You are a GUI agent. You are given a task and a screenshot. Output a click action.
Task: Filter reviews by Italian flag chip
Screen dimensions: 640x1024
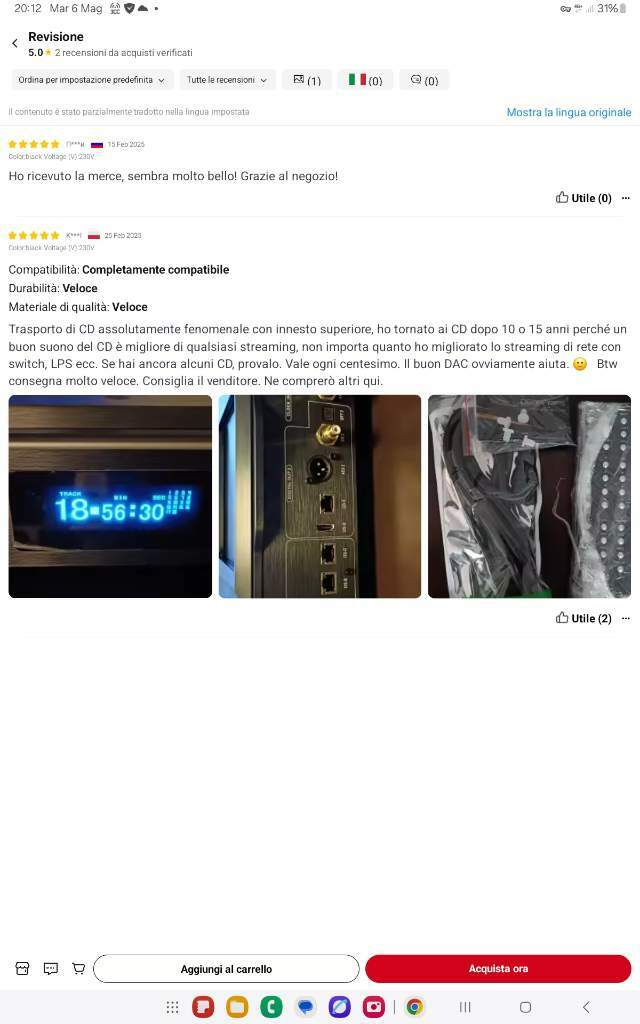(366, 80)
